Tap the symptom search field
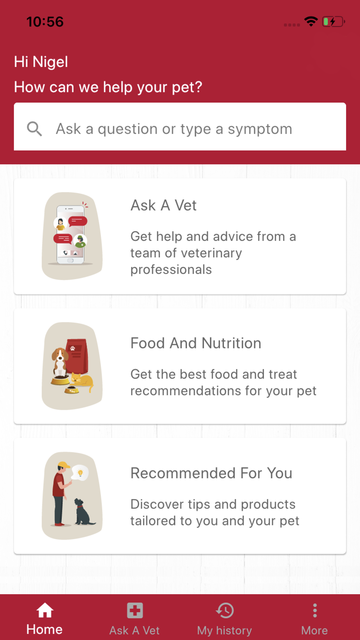The height and width of the screenshot is (640, 360). click(x=180, y=127)
